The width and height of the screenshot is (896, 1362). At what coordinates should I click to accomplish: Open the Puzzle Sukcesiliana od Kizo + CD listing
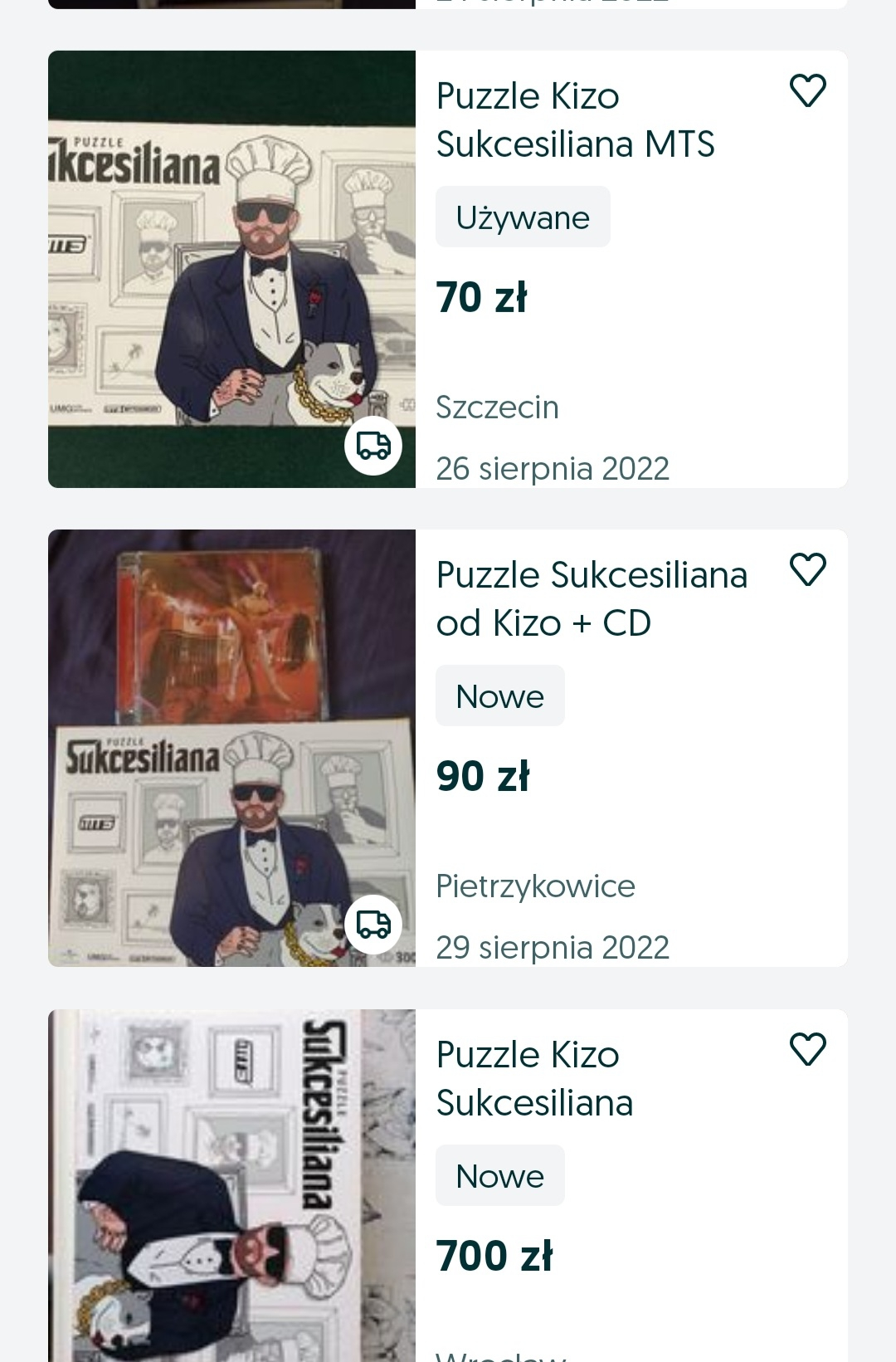pyautogui.click(x=591, y=599)
